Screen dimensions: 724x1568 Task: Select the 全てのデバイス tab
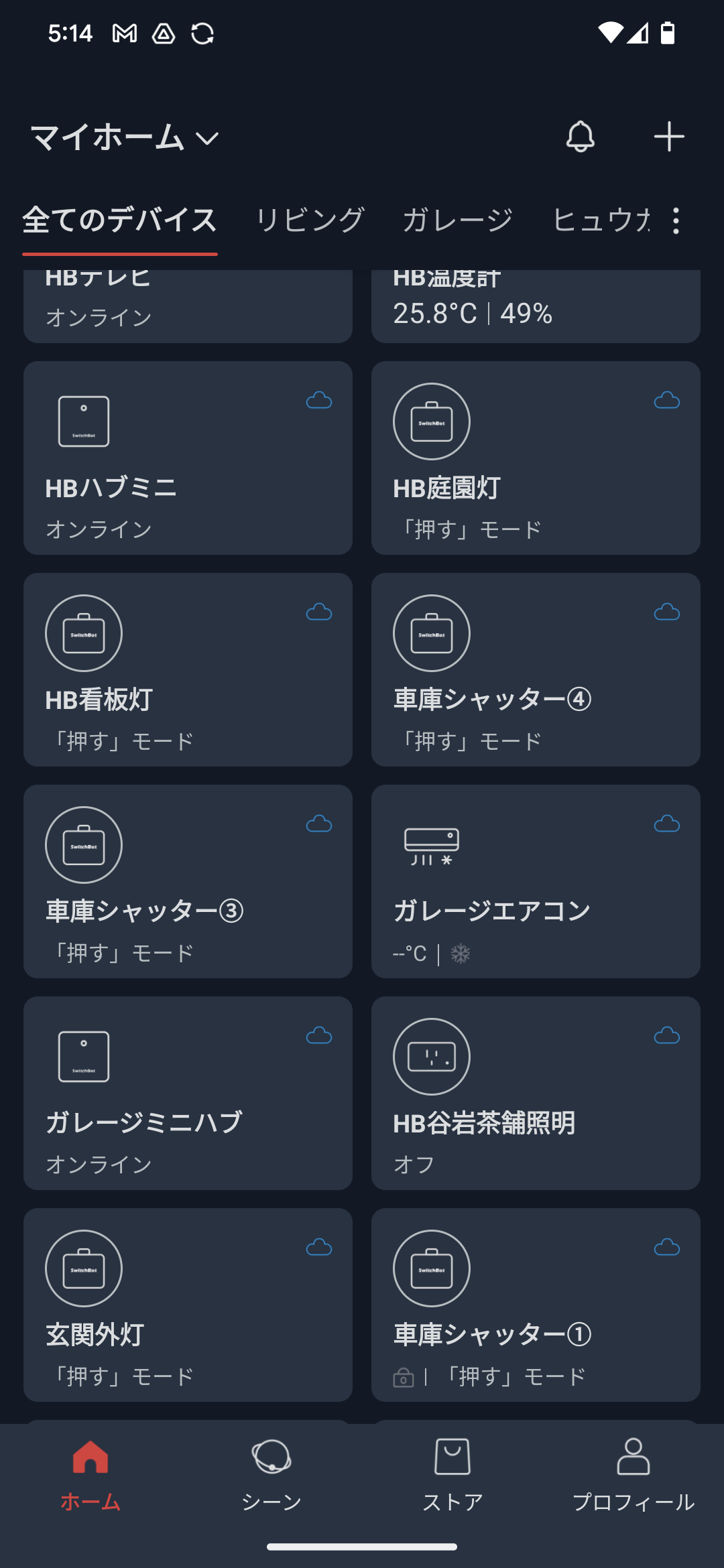tap(120, 220)
